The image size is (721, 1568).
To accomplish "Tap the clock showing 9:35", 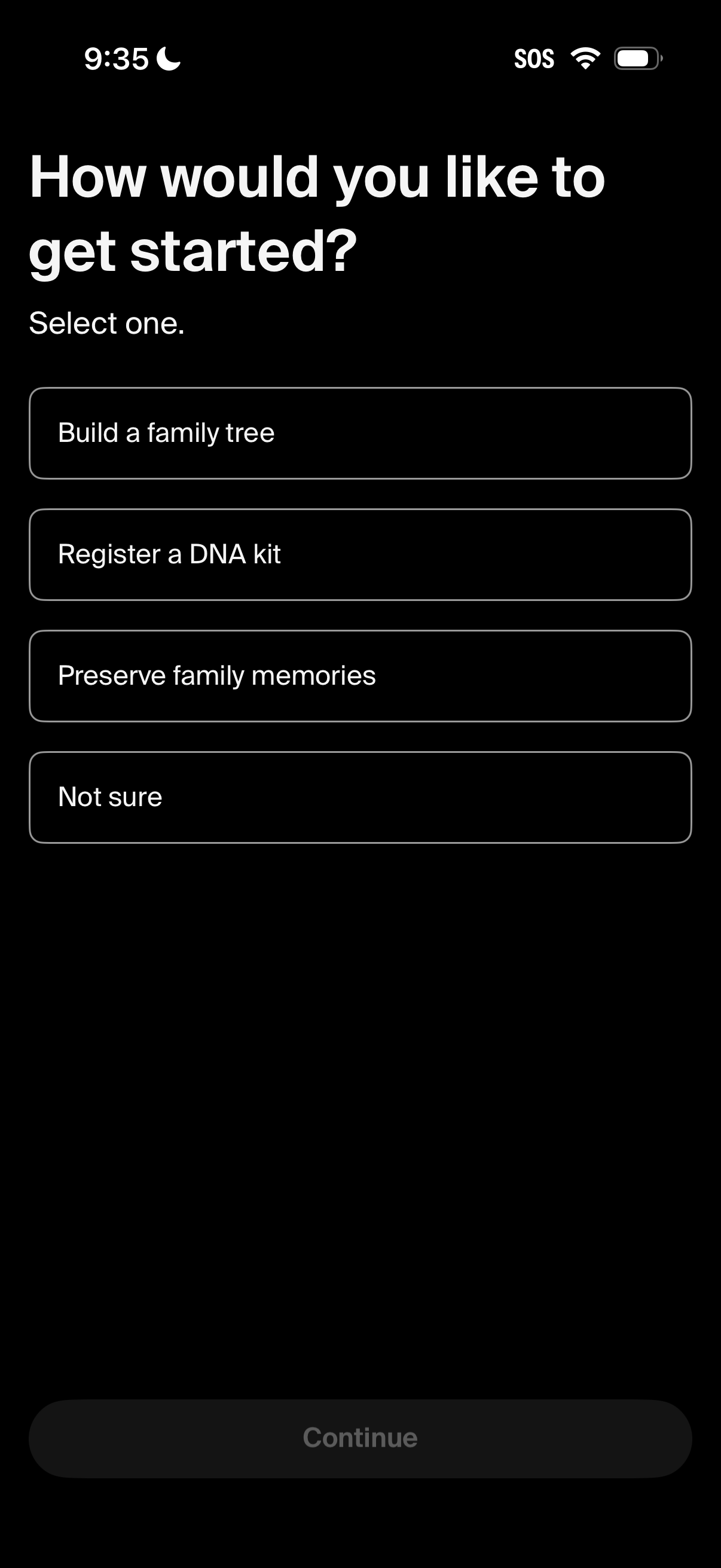I will pos(115,58).
